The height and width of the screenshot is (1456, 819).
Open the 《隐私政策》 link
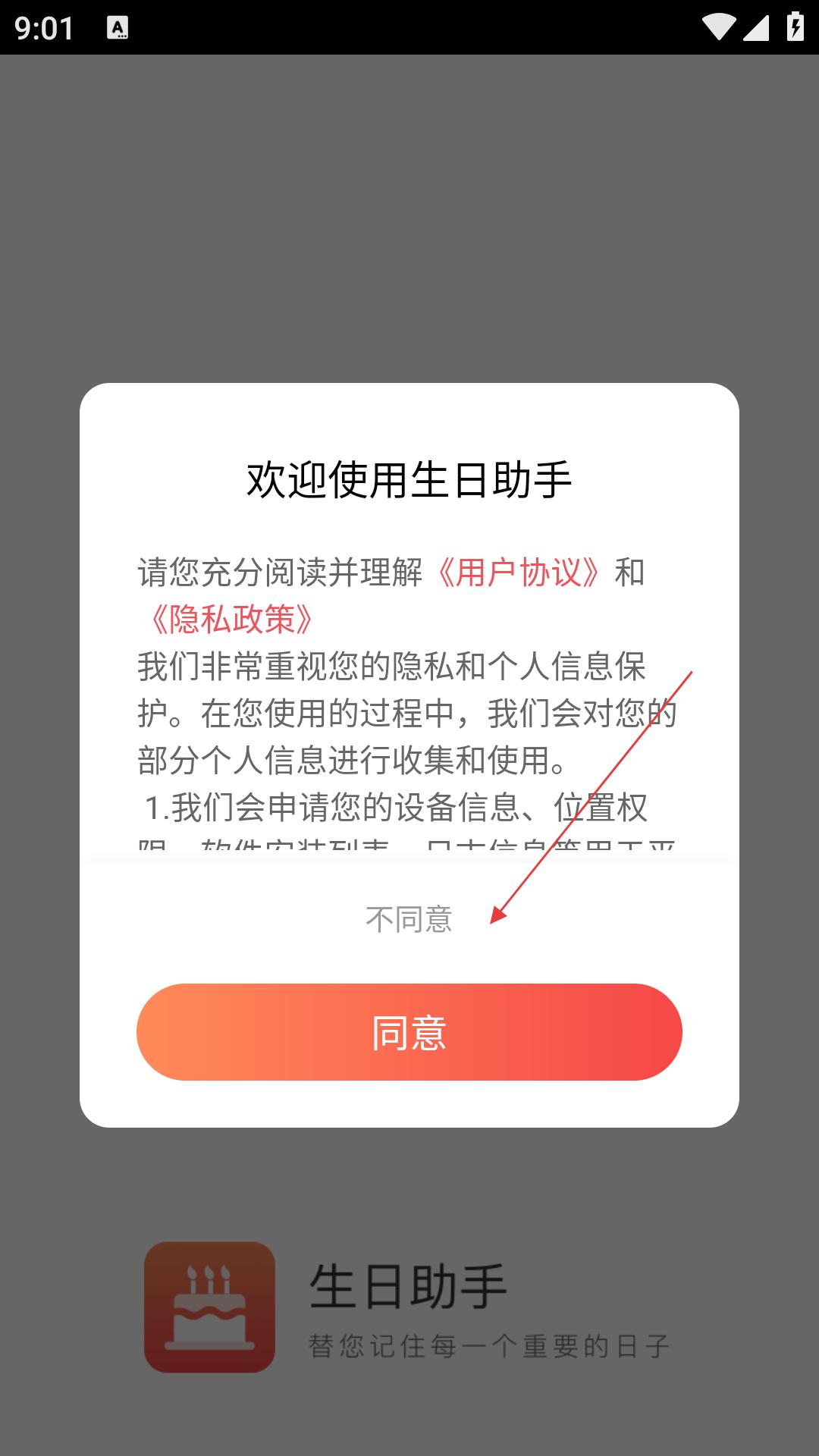coord(231,620)
